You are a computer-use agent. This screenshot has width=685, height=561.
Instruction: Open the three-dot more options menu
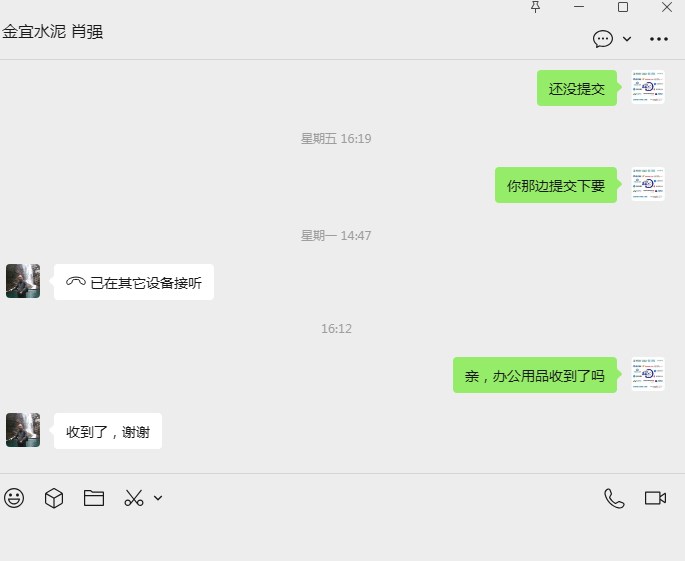(x=659, y=39)
